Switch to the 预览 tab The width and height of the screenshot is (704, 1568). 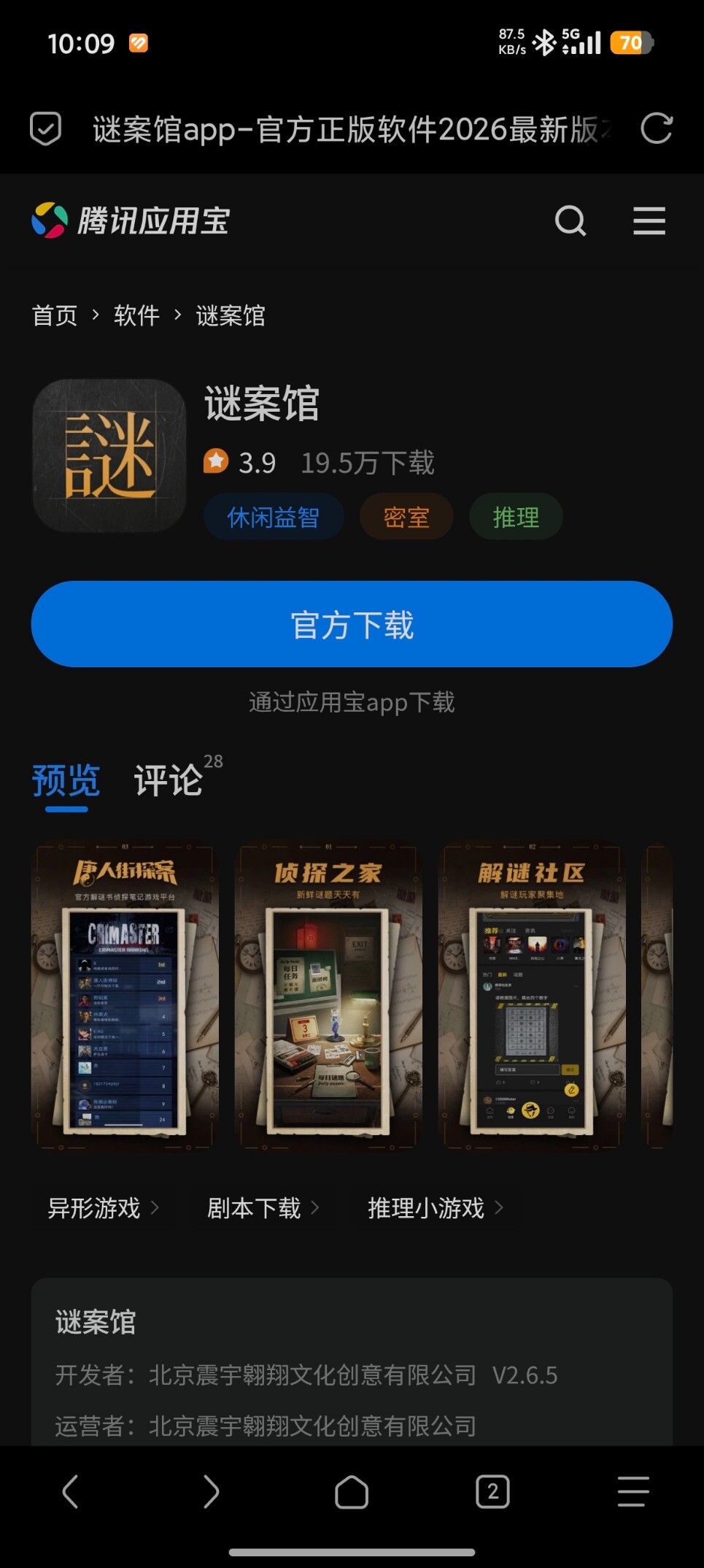click(x=66, y=780)
